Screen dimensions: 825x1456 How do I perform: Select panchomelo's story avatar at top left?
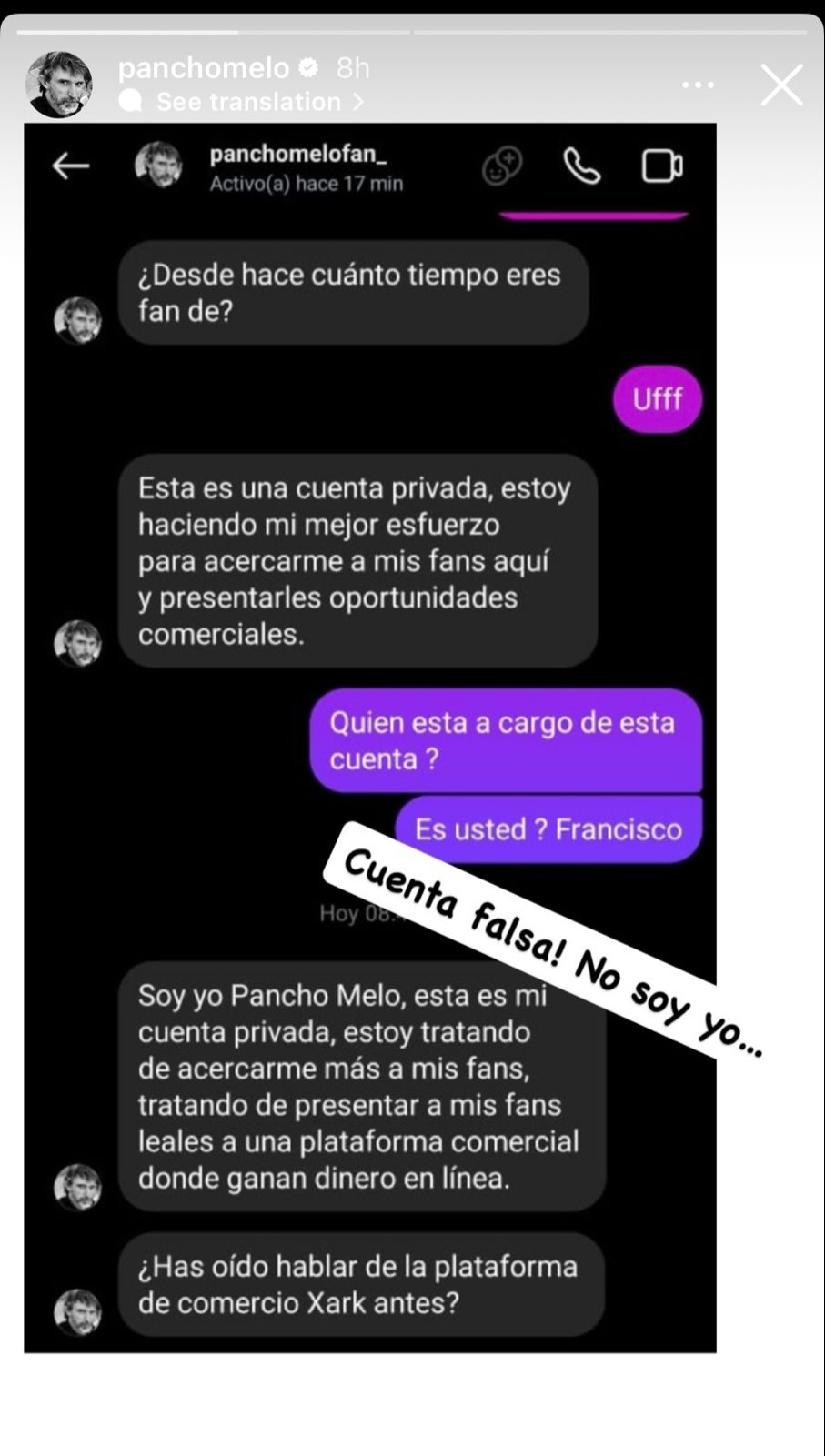click(x=58, y=82)
